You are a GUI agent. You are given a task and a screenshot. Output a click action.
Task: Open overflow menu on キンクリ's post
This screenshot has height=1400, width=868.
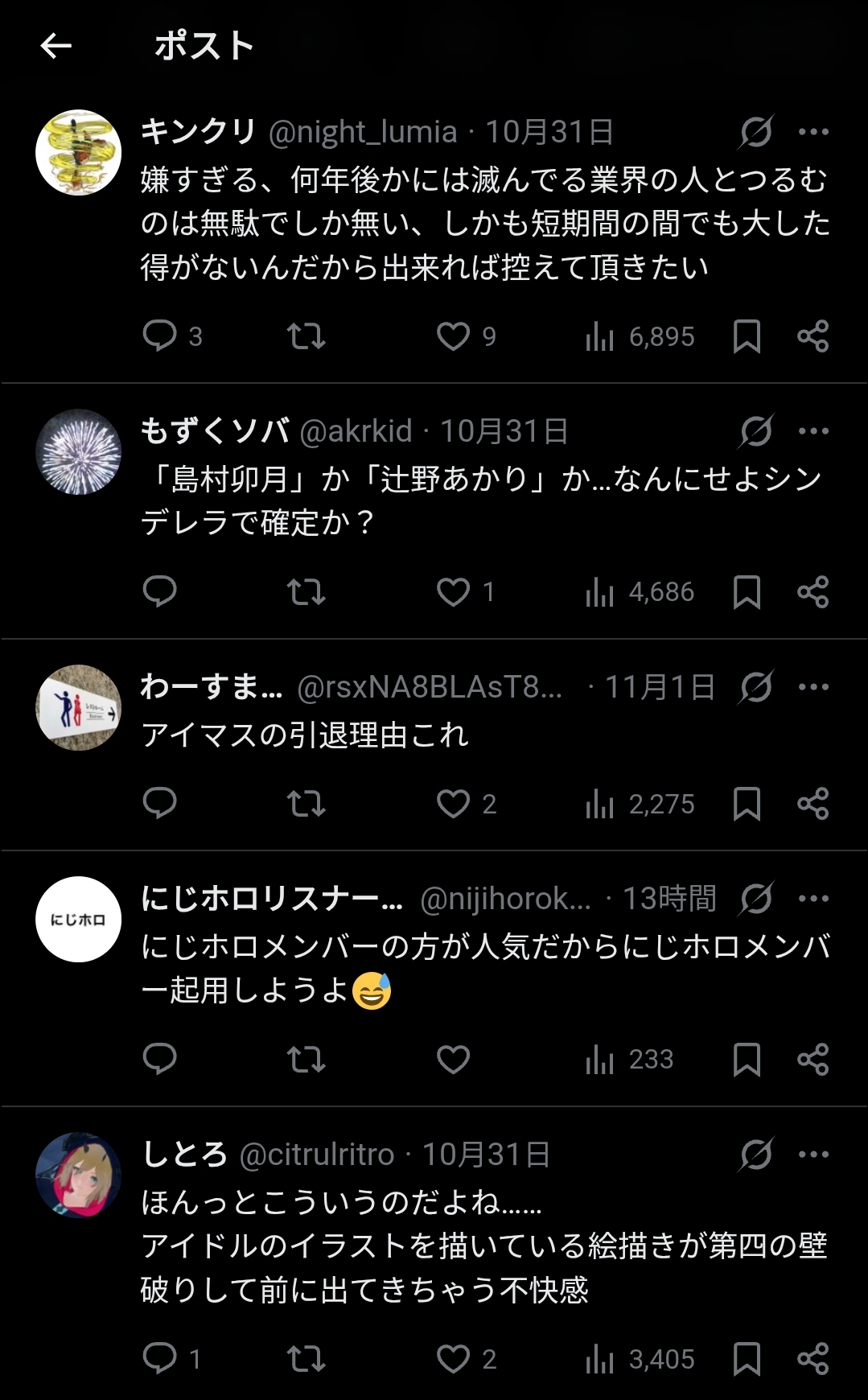pos(813,132)
